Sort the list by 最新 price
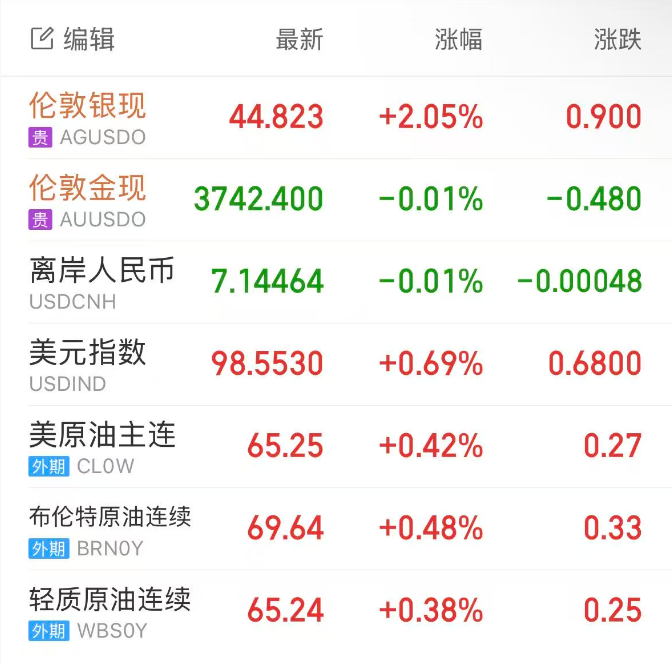The image size is (672, 665). pos(299,40)
